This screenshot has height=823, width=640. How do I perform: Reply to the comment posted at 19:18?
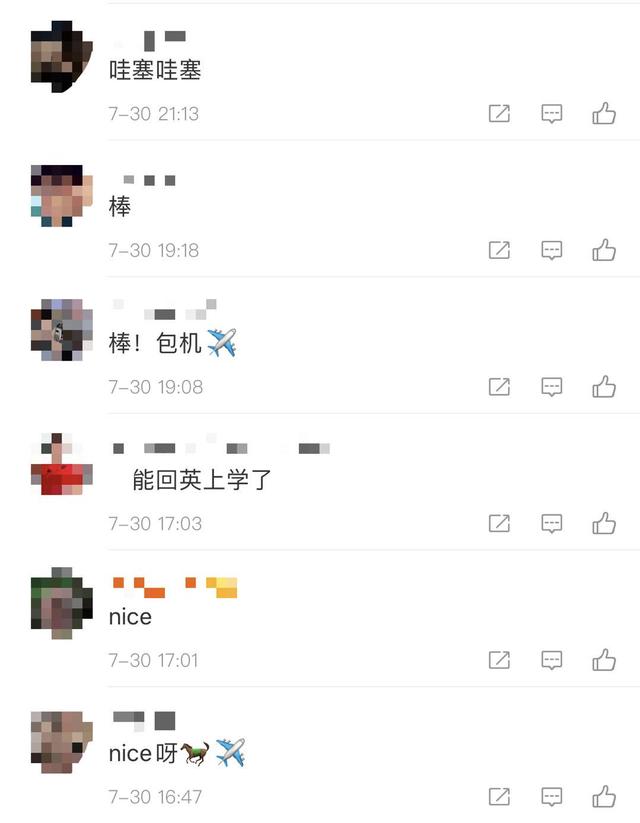552,250
